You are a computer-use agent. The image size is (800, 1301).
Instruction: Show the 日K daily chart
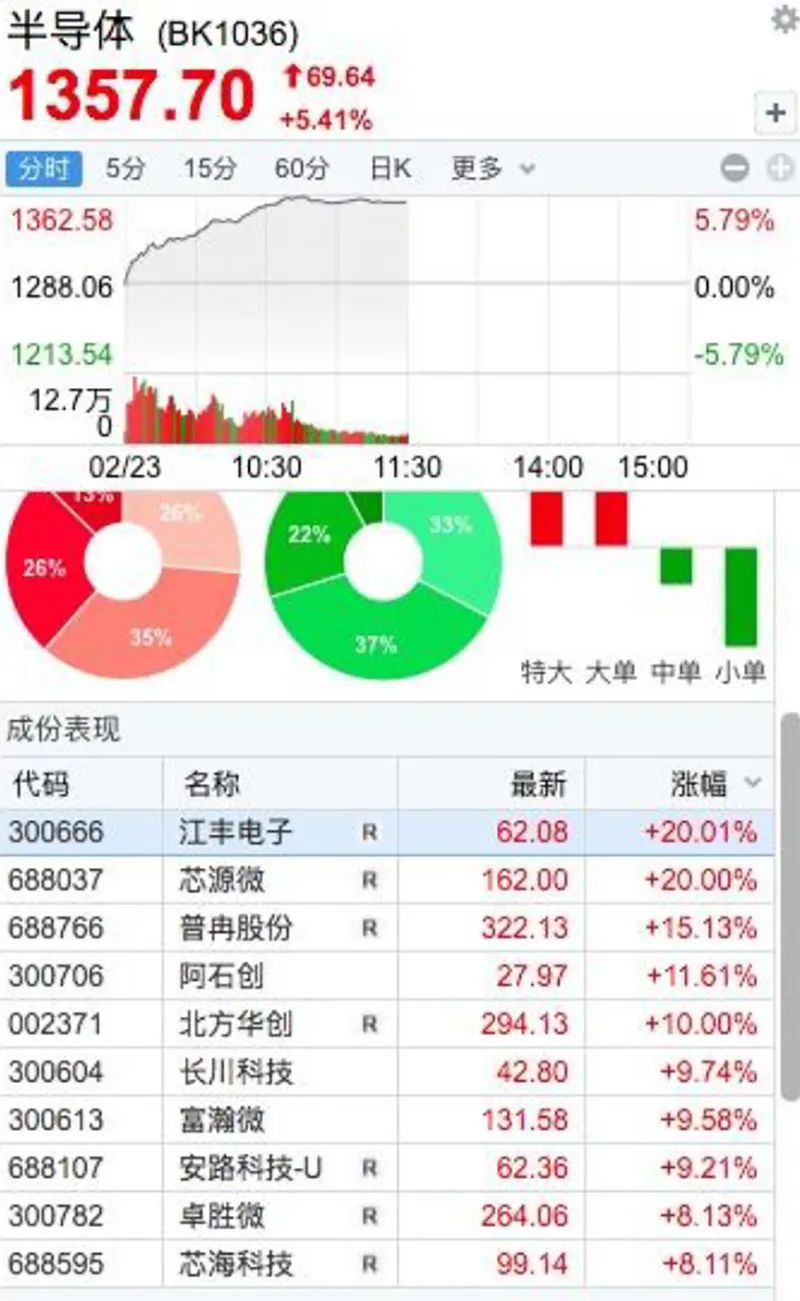390,169
